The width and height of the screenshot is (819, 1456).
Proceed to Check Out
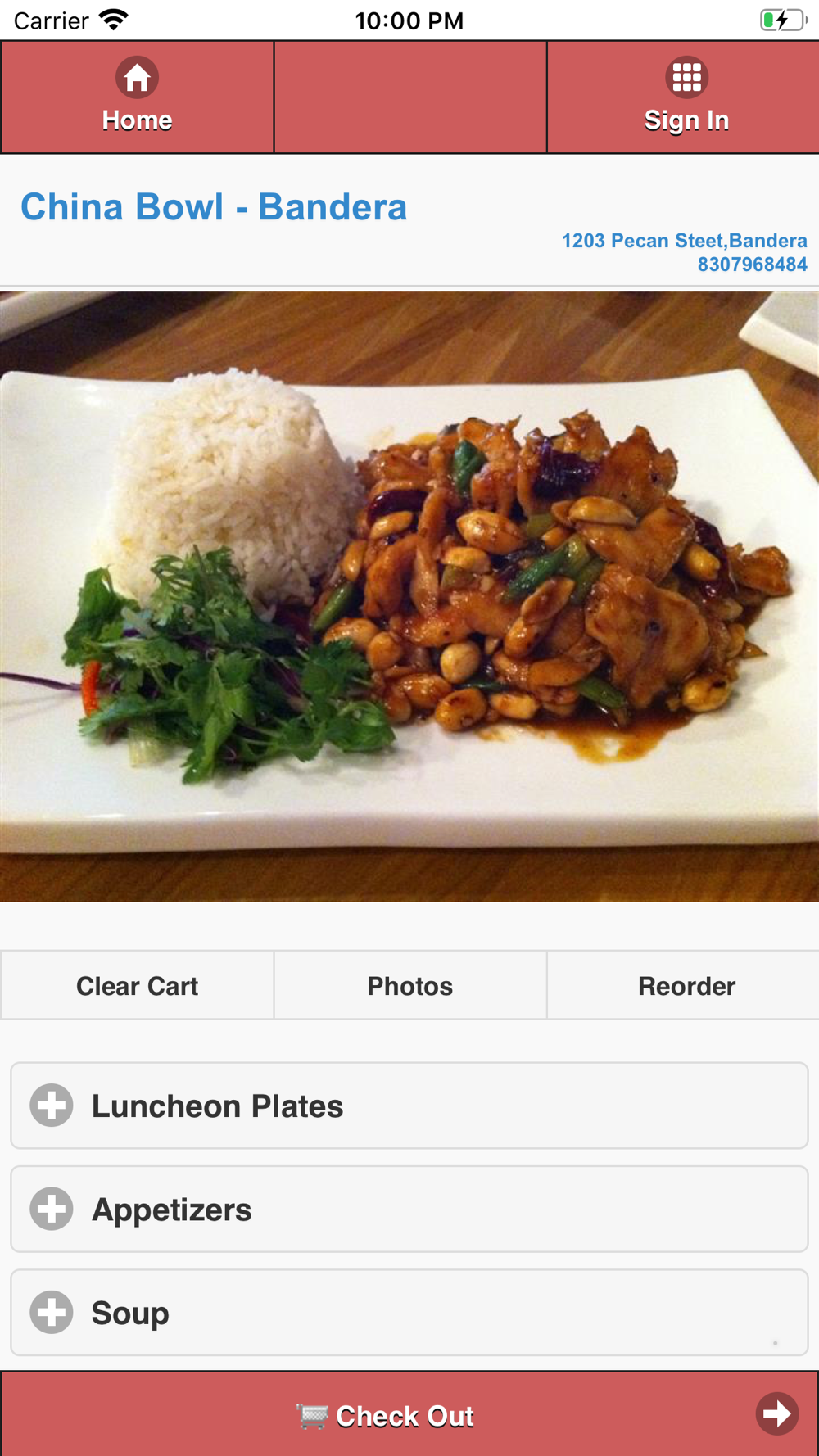(409, 1415)
